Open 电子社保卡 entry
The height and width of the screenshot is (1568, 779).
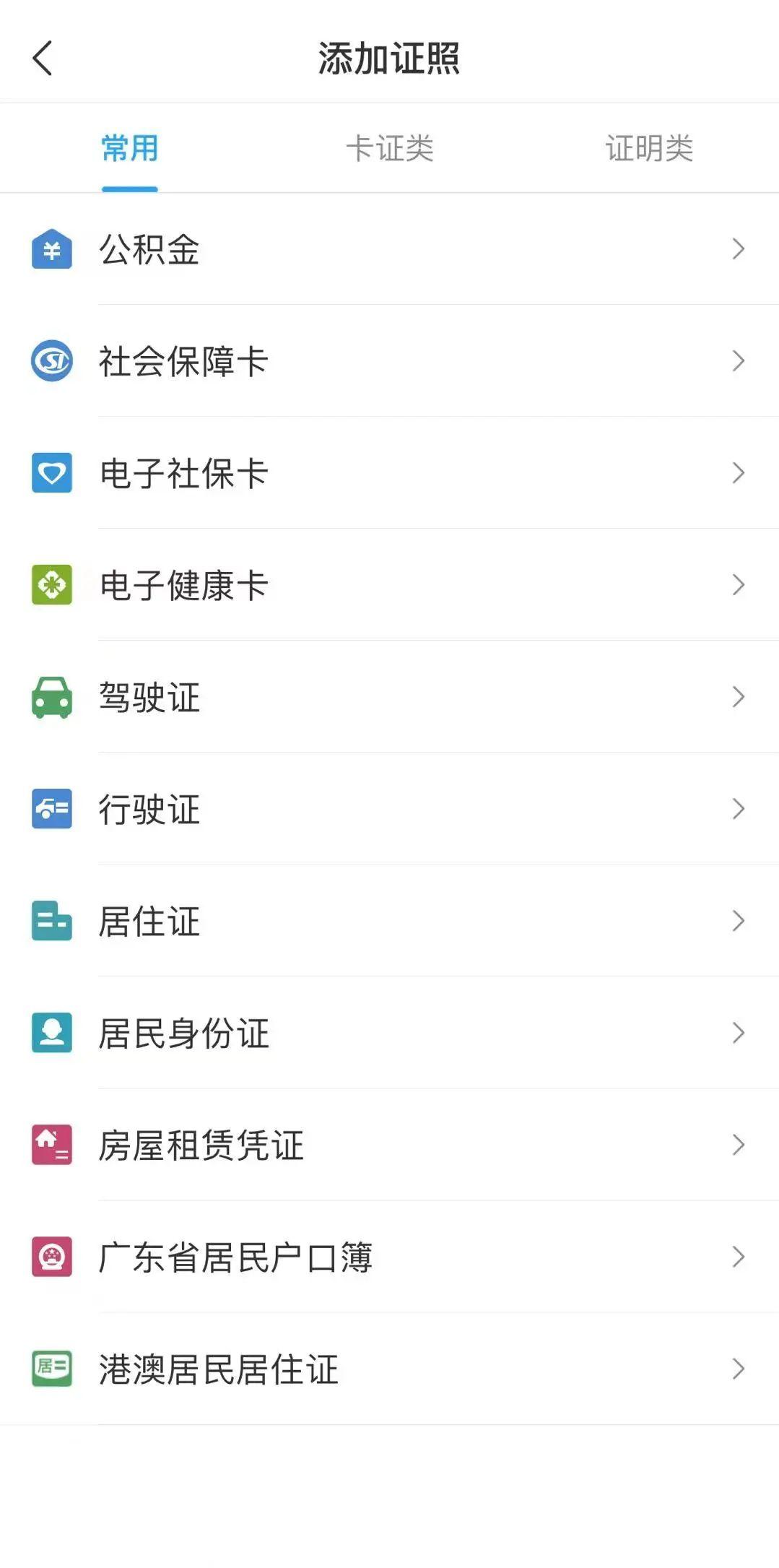tap(390, 473)
